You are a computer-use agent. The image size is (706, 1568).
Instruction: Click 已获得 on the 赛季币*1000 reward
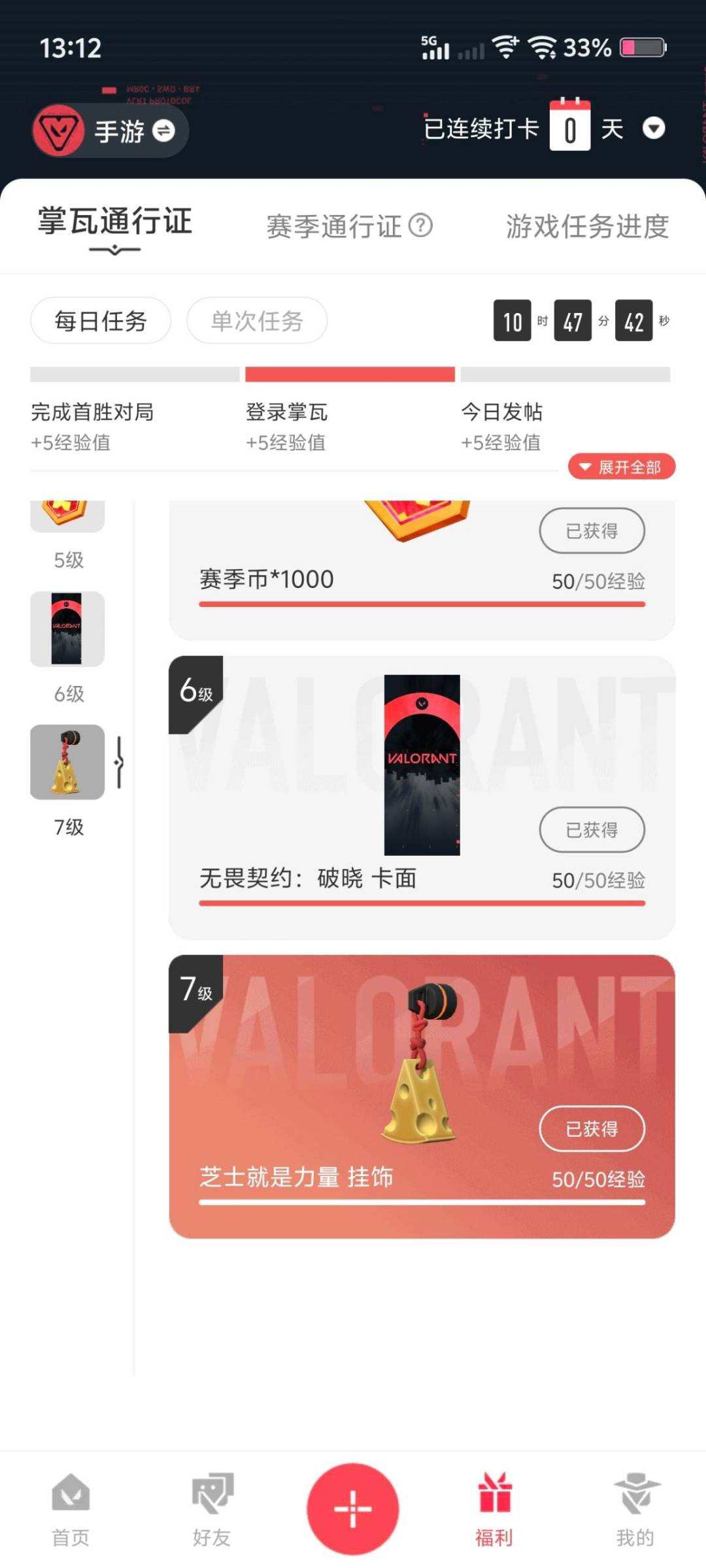(592, 531)
